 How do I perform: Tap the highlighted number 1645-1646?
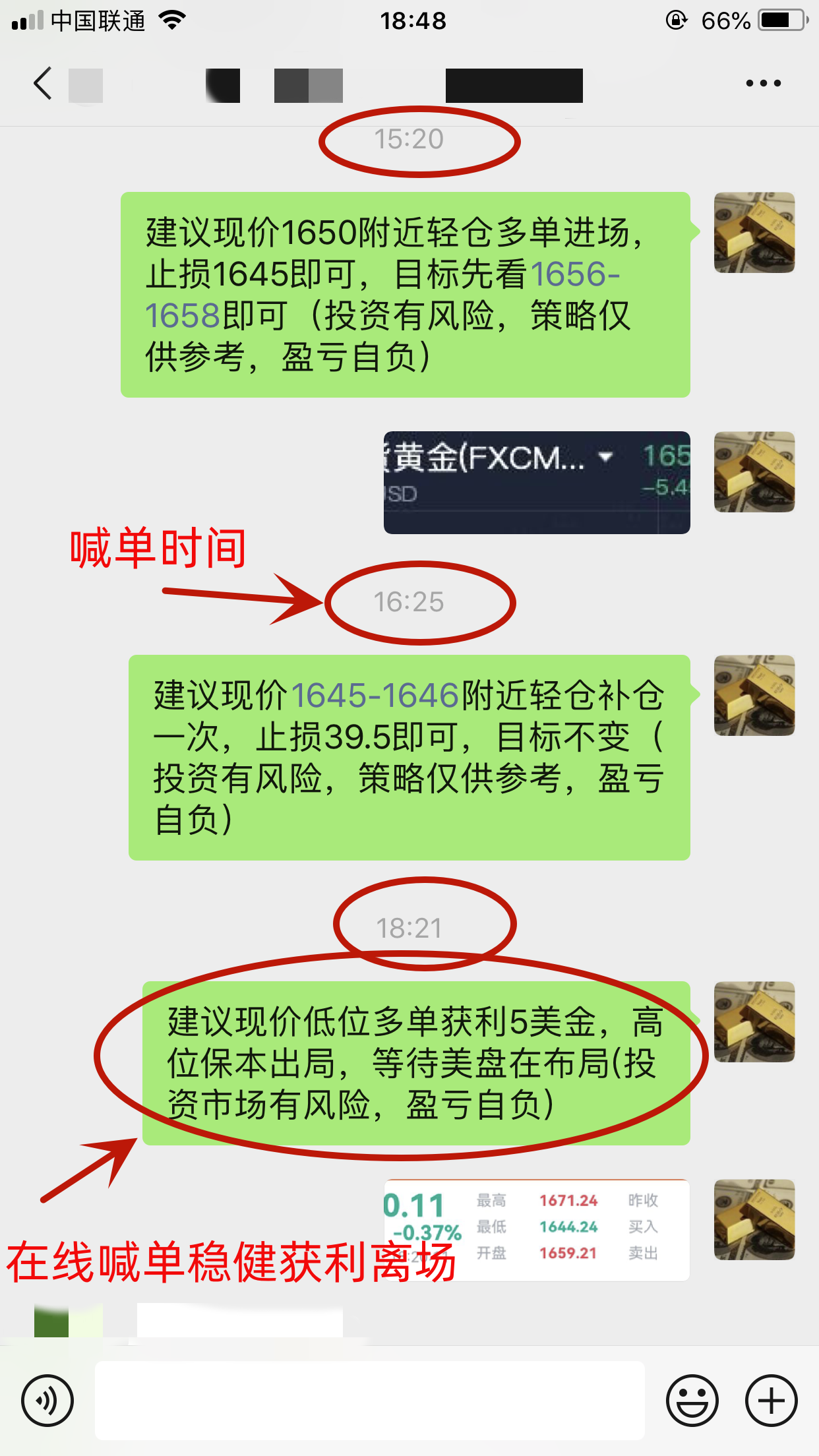[375, 696]
